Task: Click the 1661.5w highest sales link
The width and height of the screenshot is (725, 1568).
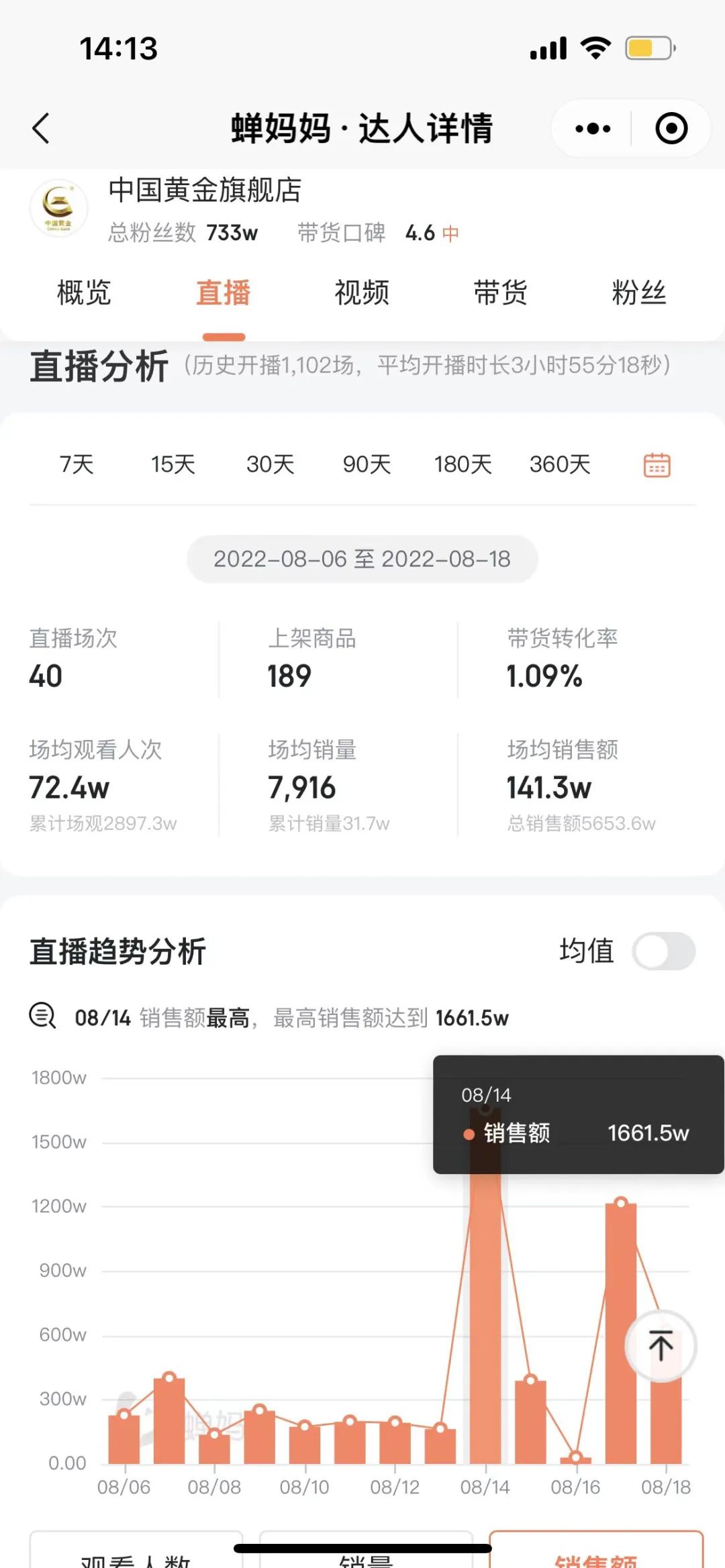Action: (x=473, y=1018)
